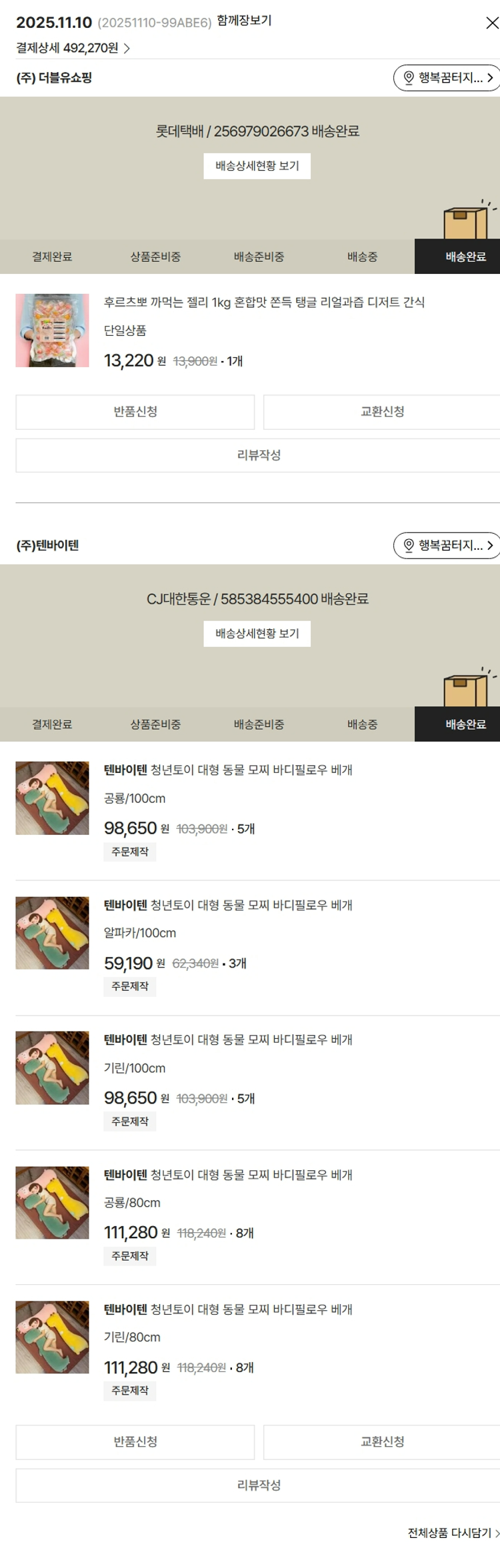Open the 후르츠뽀 까먹는 젤리 product
The height and width of the screenshot is (1568, 500).
(264, 303)
